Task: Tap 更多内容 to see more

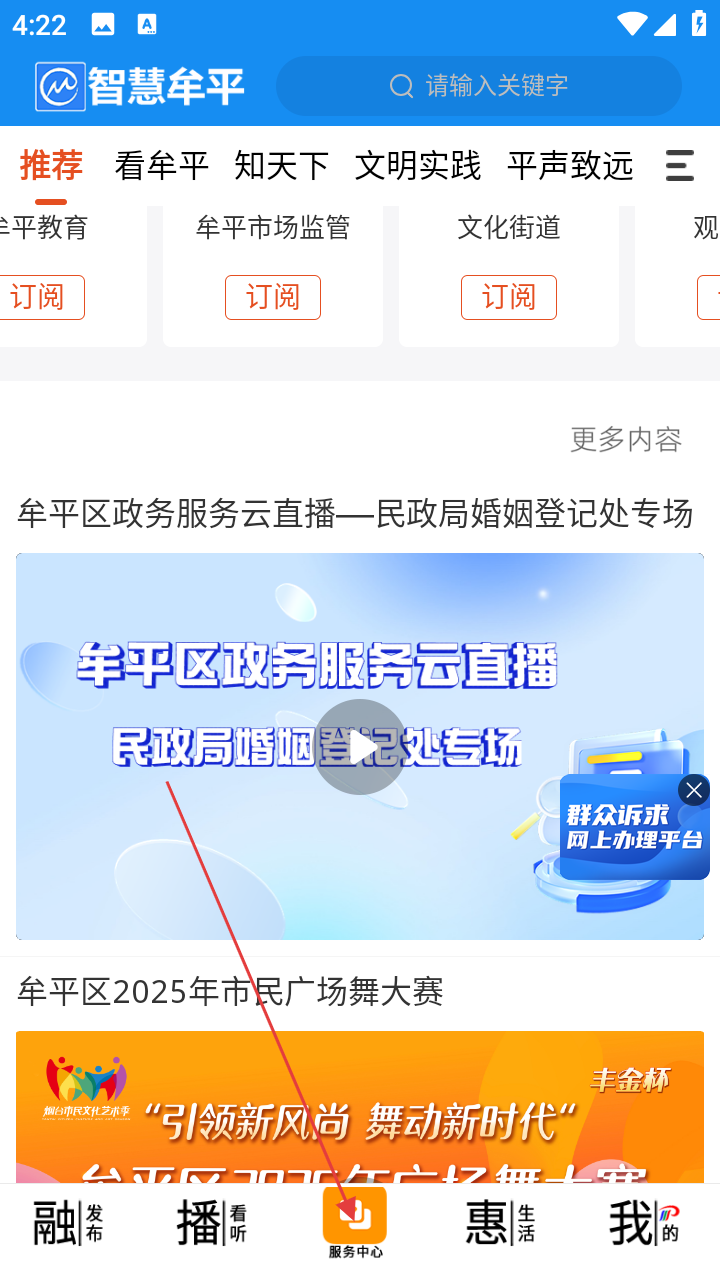Action: [x=625, y=439]
